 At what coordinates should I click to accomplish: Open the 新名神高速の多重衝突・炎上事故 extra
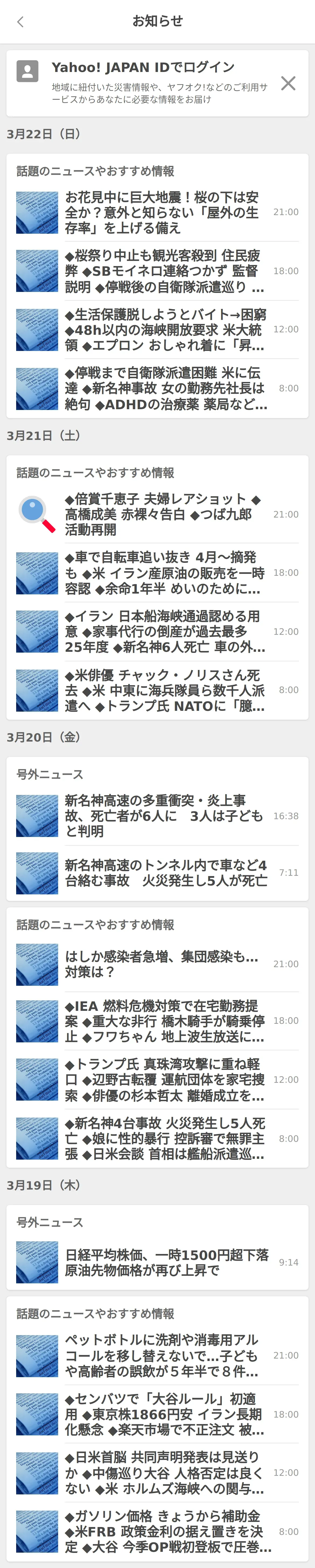click(x=164, y=816)
